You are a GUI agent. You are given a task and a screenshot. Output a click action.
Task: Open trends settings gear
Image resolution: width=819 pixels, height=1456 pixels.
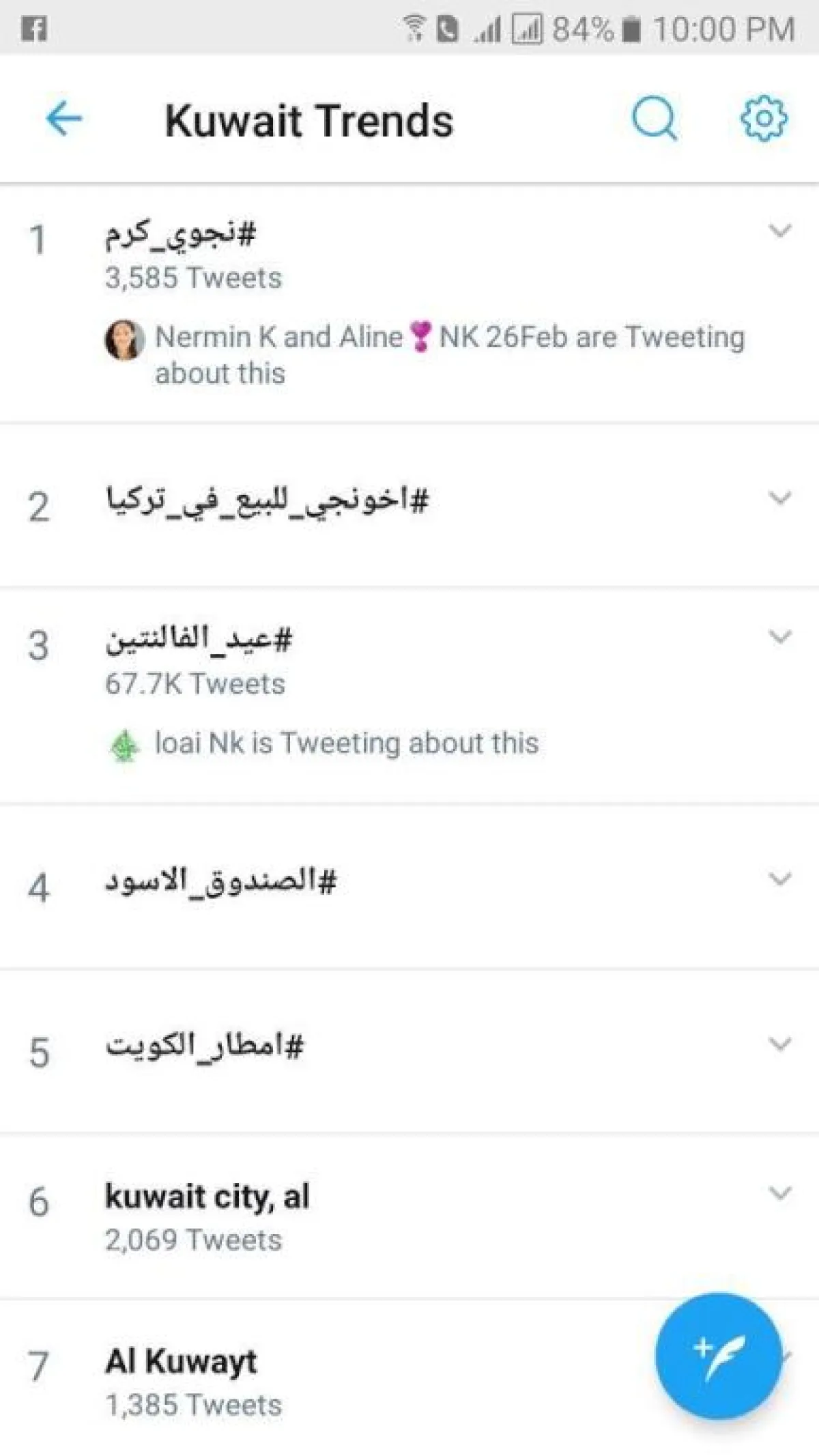point(764,119)
